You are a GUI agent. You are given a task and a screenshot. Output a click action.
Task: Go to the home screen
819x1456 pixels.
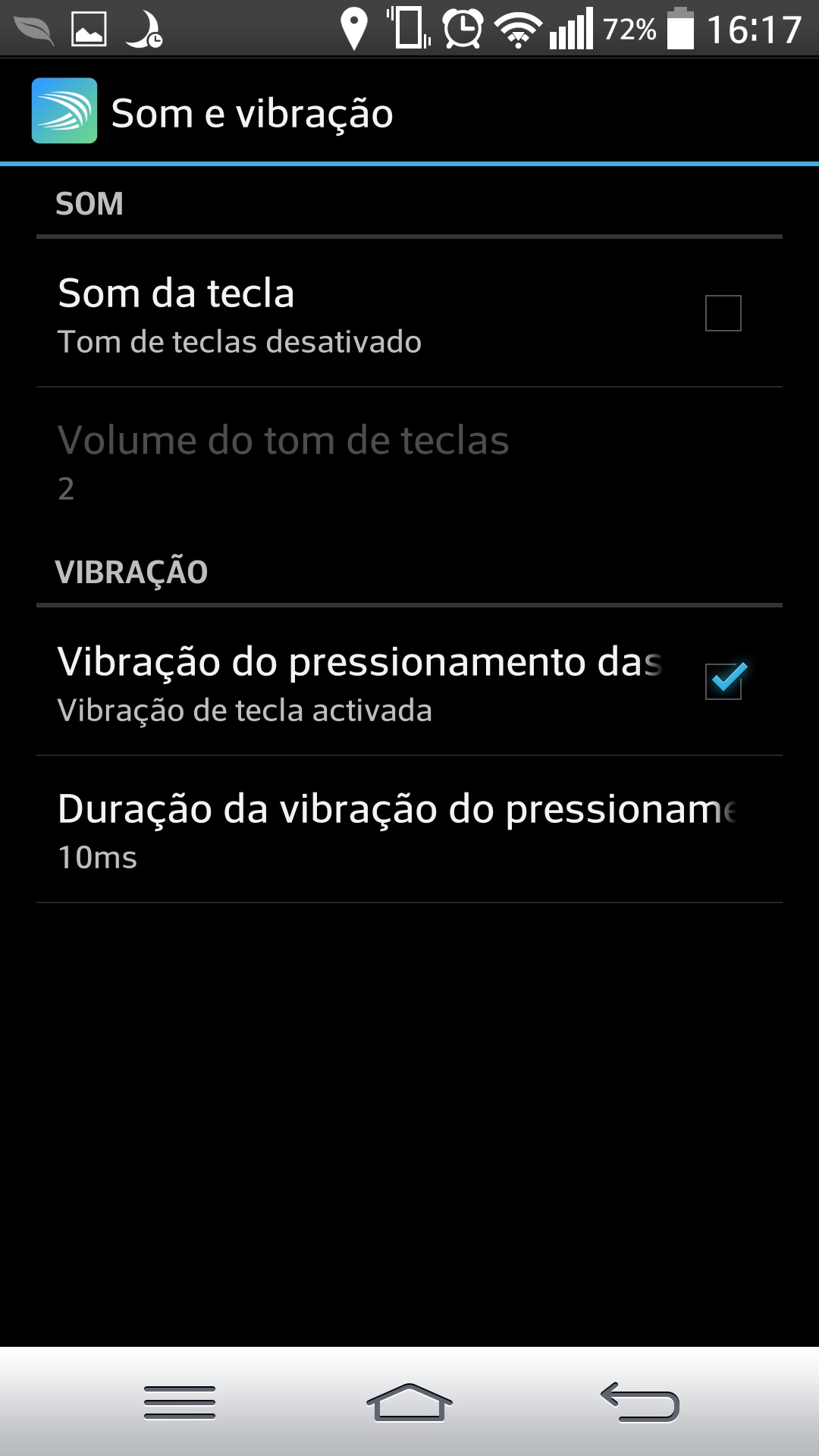click(x=409, y=1401)
